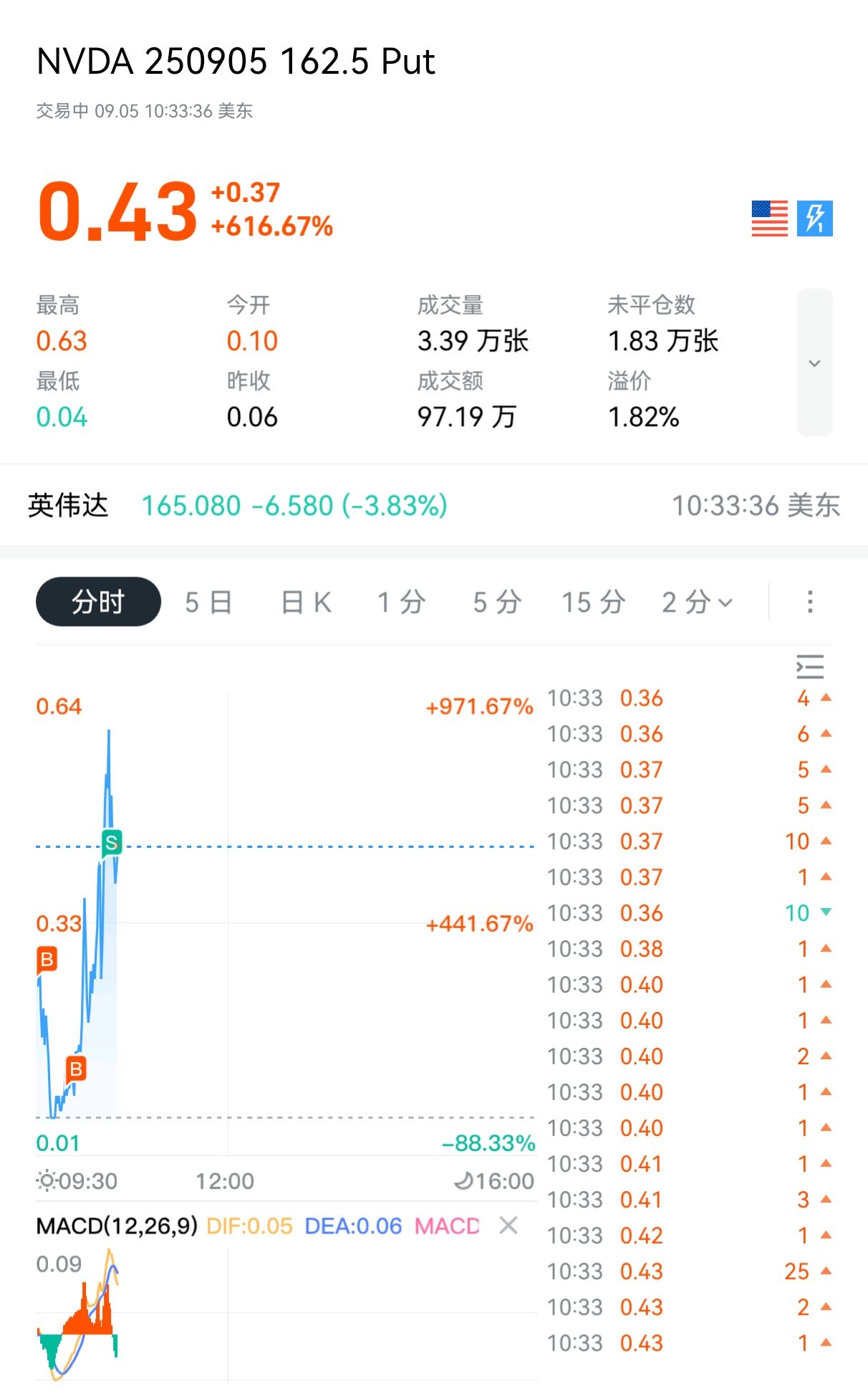Select the 1分 interval
This screenshot has height=1393, width=868.
(x=402, y=602)
